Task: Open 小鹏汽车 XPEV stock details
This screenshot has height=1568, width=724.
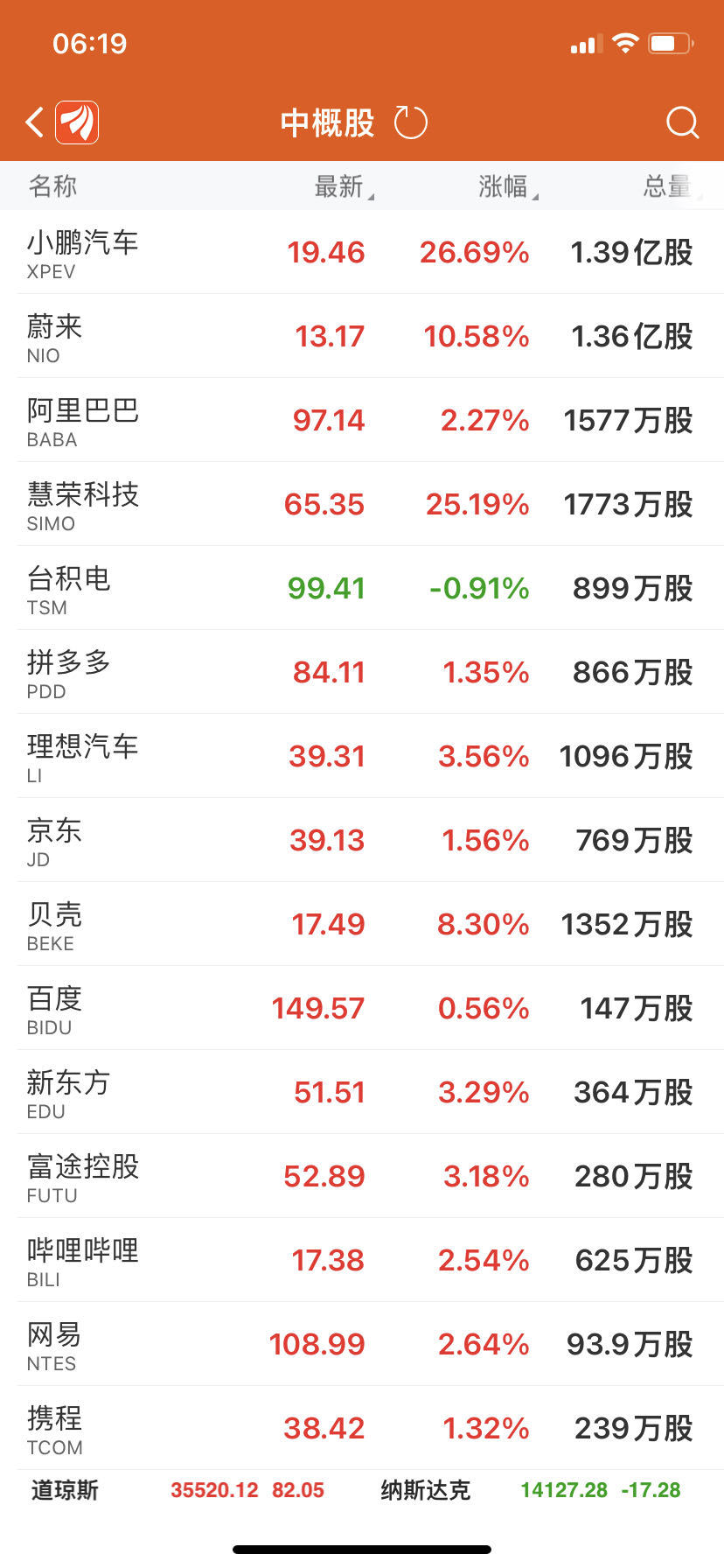Action: click(361, 252)
